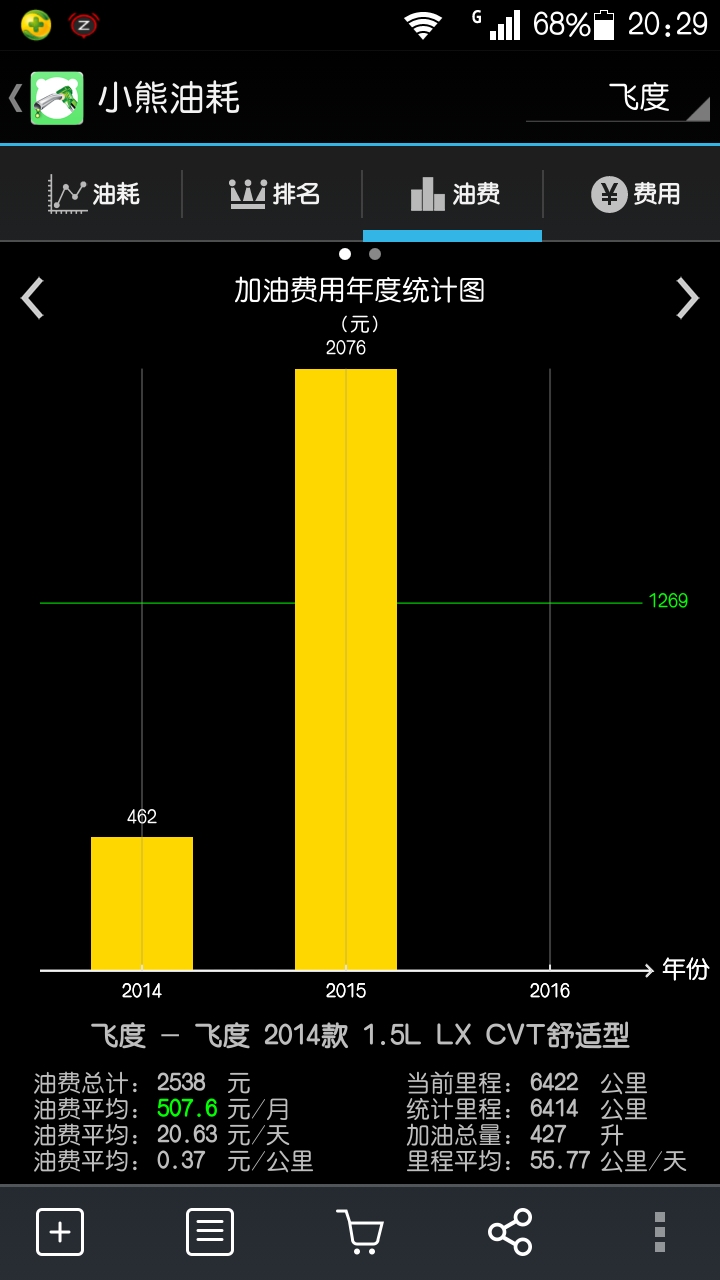Open the shopping cart
The image size is (720, 1280).
point(360,1232)
